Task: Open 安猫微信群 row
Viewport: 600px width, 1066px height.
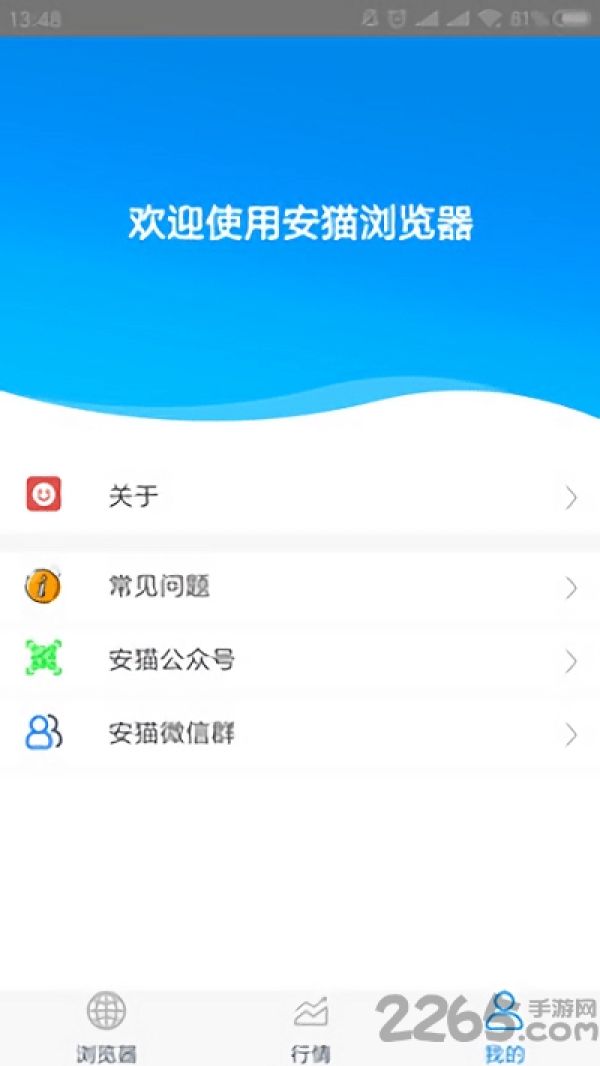Action: [x=300, y=734]
